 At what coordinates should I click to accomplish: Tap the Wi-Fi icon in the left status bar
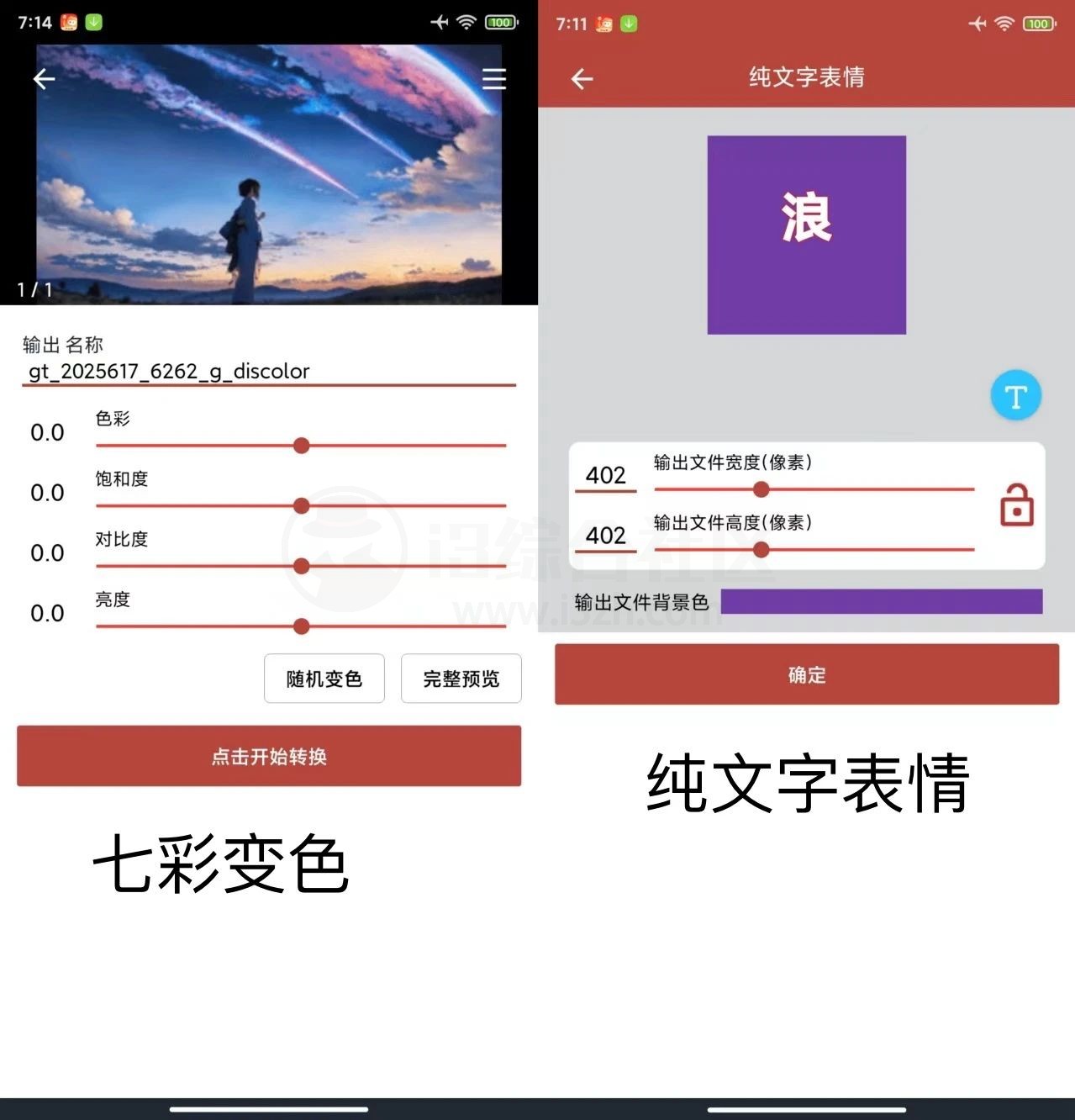[467, 22]
